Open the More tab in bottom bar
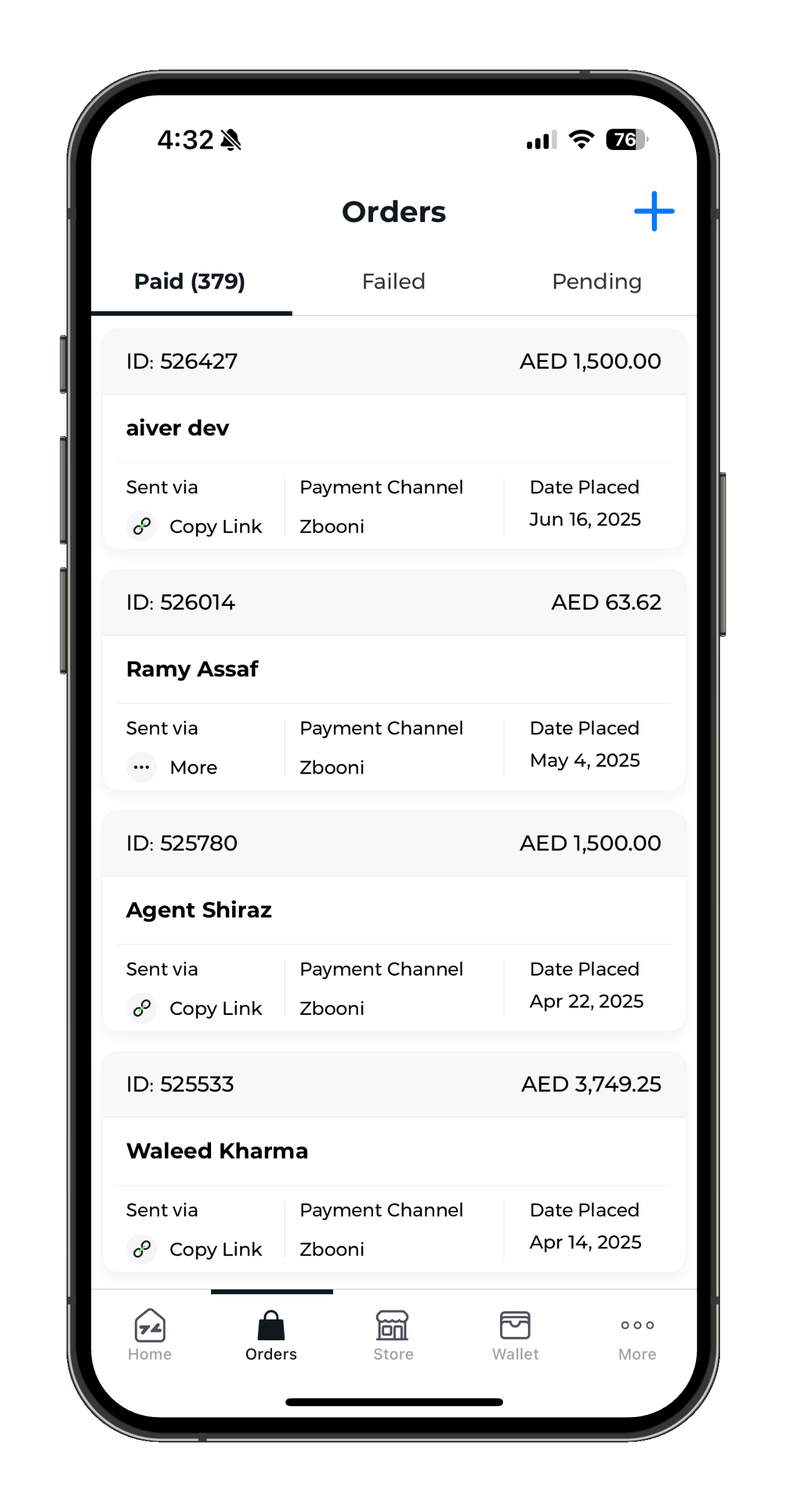786x1512 pixels. (x=637, y=1335)
